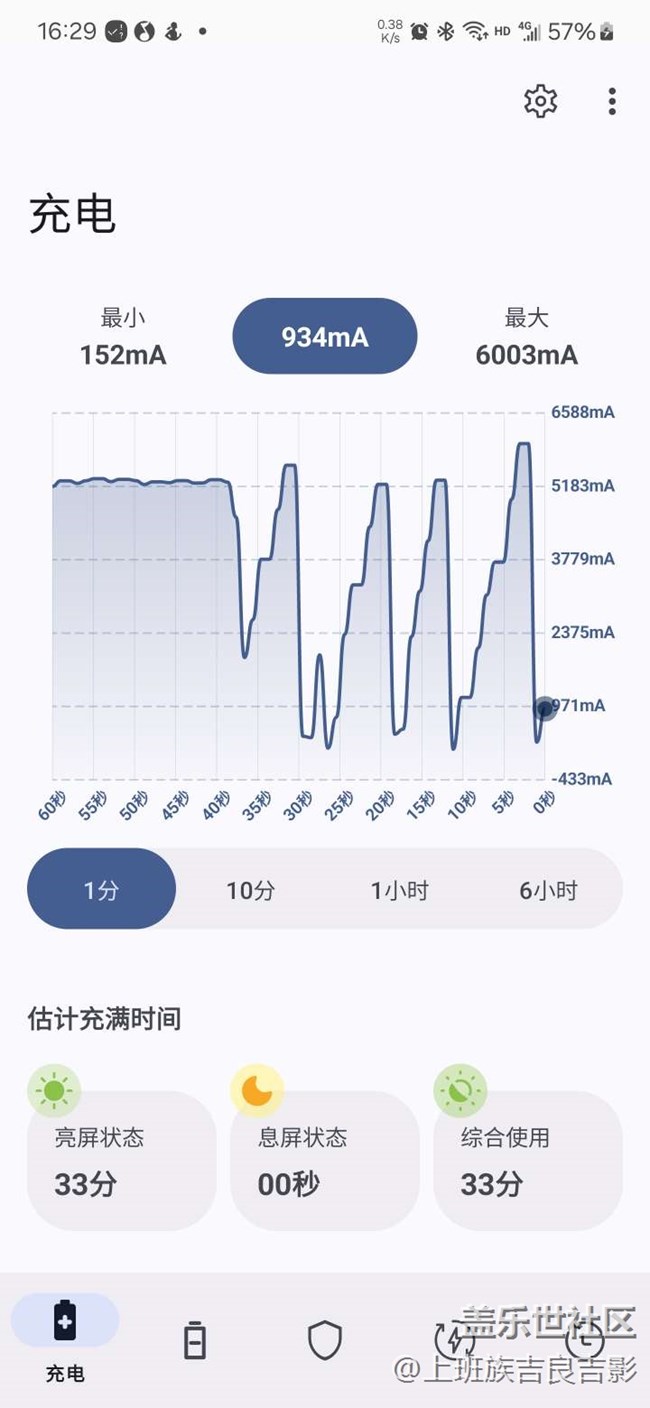Screen dimensions: 650x1408
Task: Open the battery icon tab
Action: 195,1340
